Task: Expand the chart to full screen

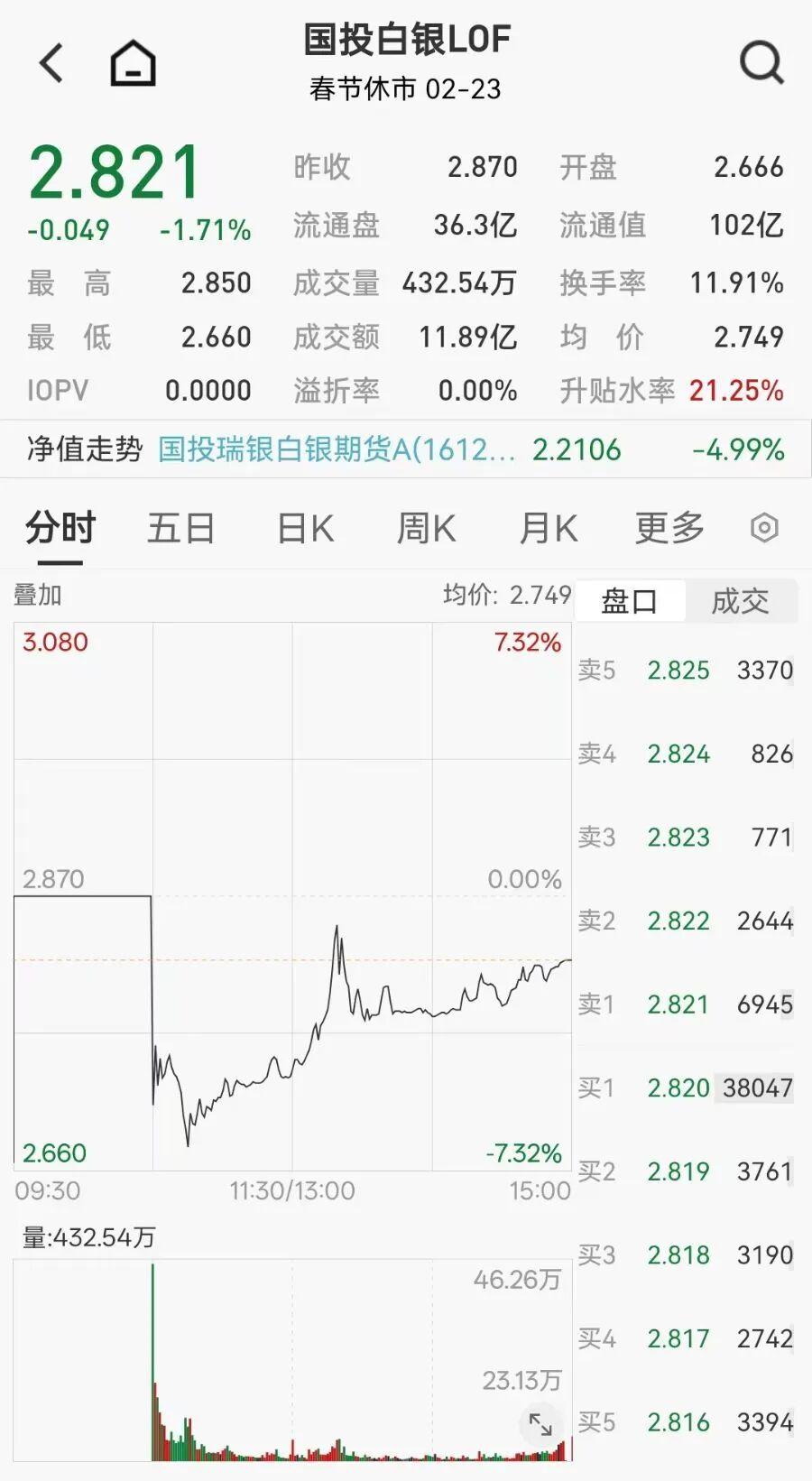Action: [540, 1425]
